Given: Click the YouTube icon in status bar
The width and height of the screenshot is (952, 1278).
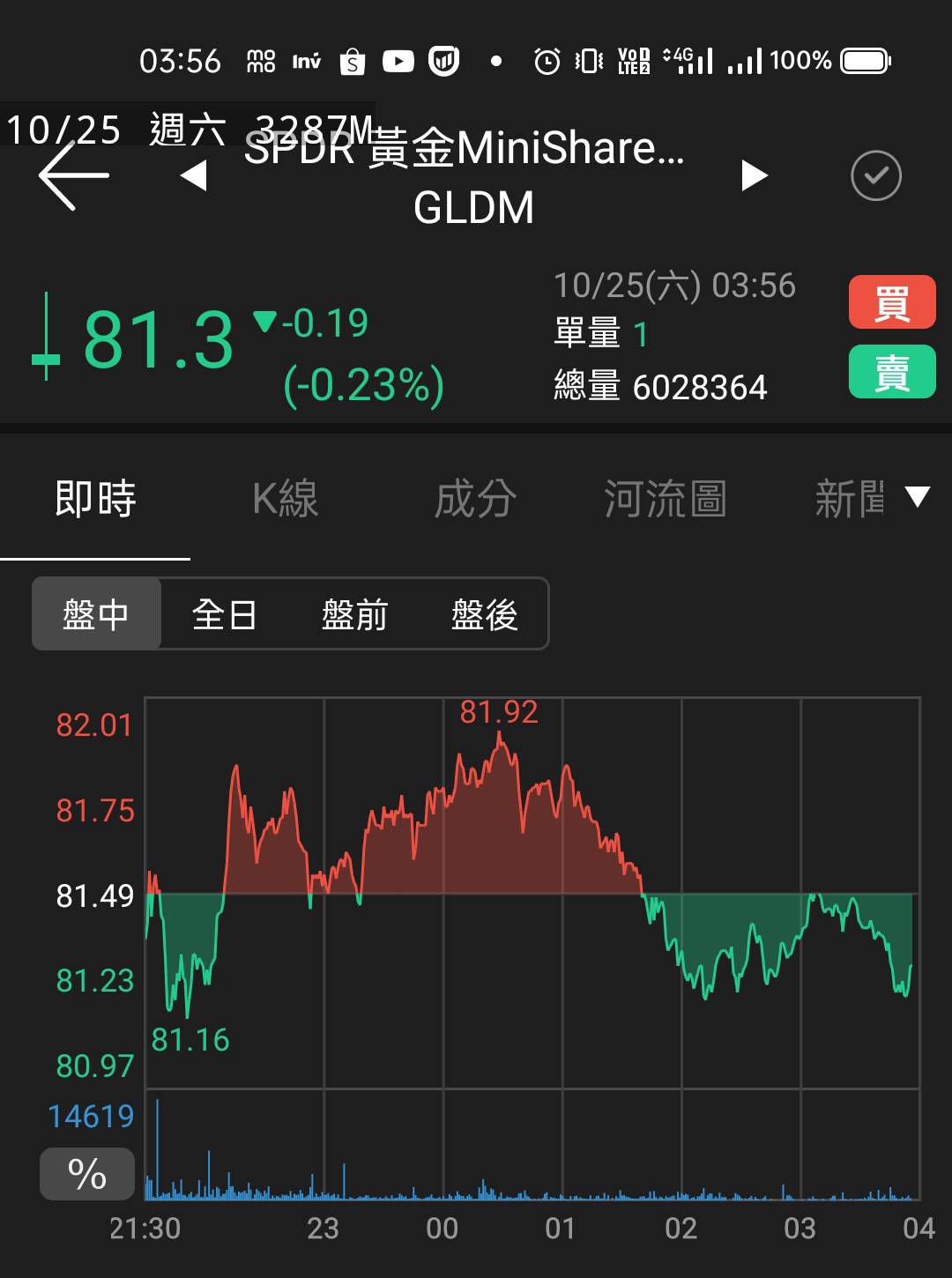Looking at the screenshot, I should [398, 60].
